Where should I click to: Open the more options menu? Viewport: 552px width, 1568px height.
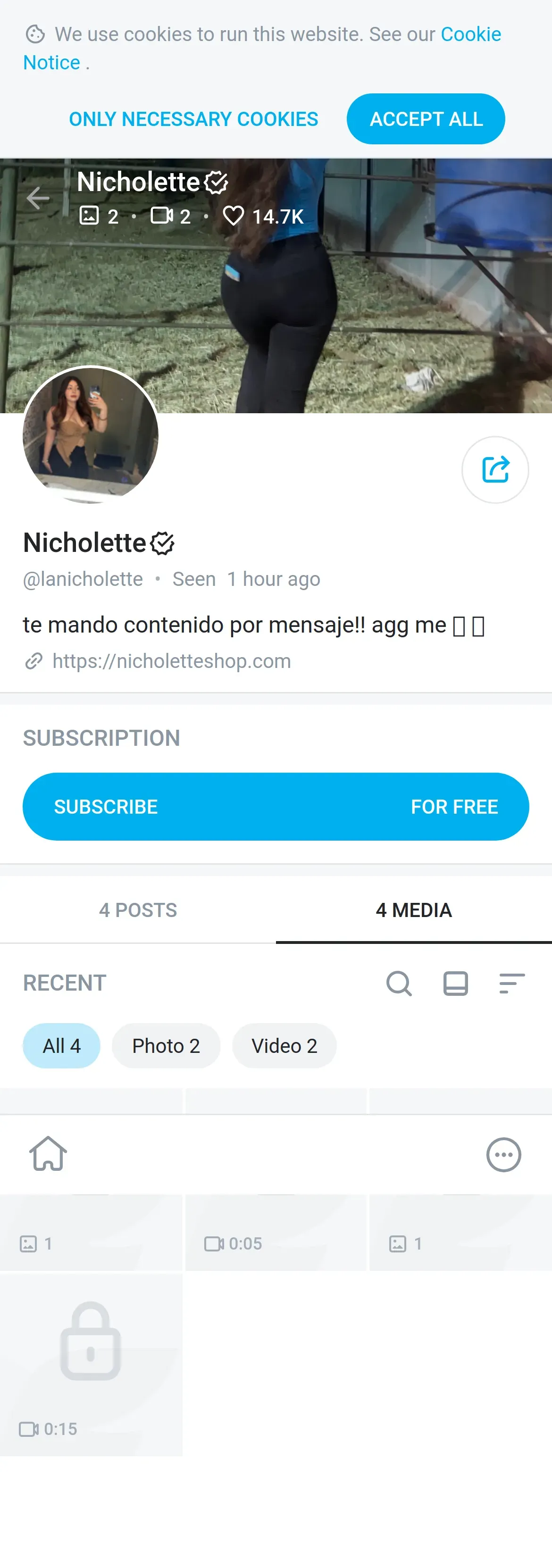point(503,1154)
